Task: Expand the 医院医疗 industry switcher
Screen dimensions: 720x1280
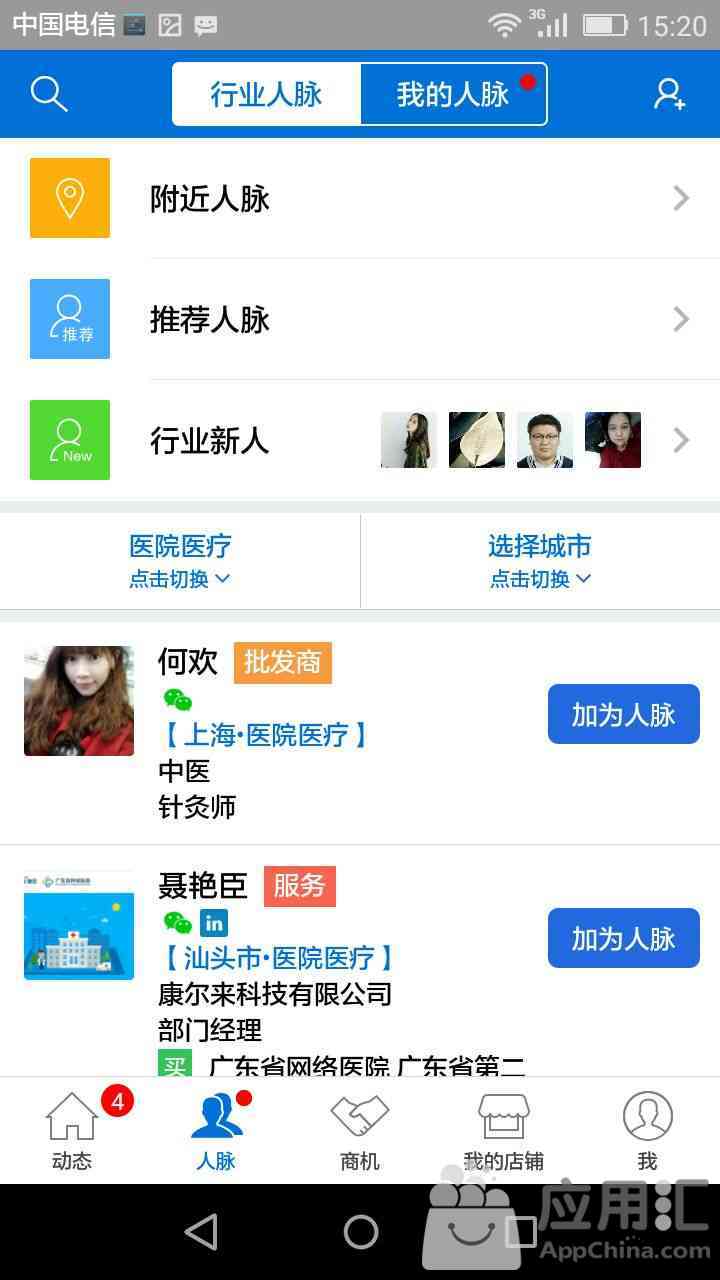Action: (x=180, y=560)
